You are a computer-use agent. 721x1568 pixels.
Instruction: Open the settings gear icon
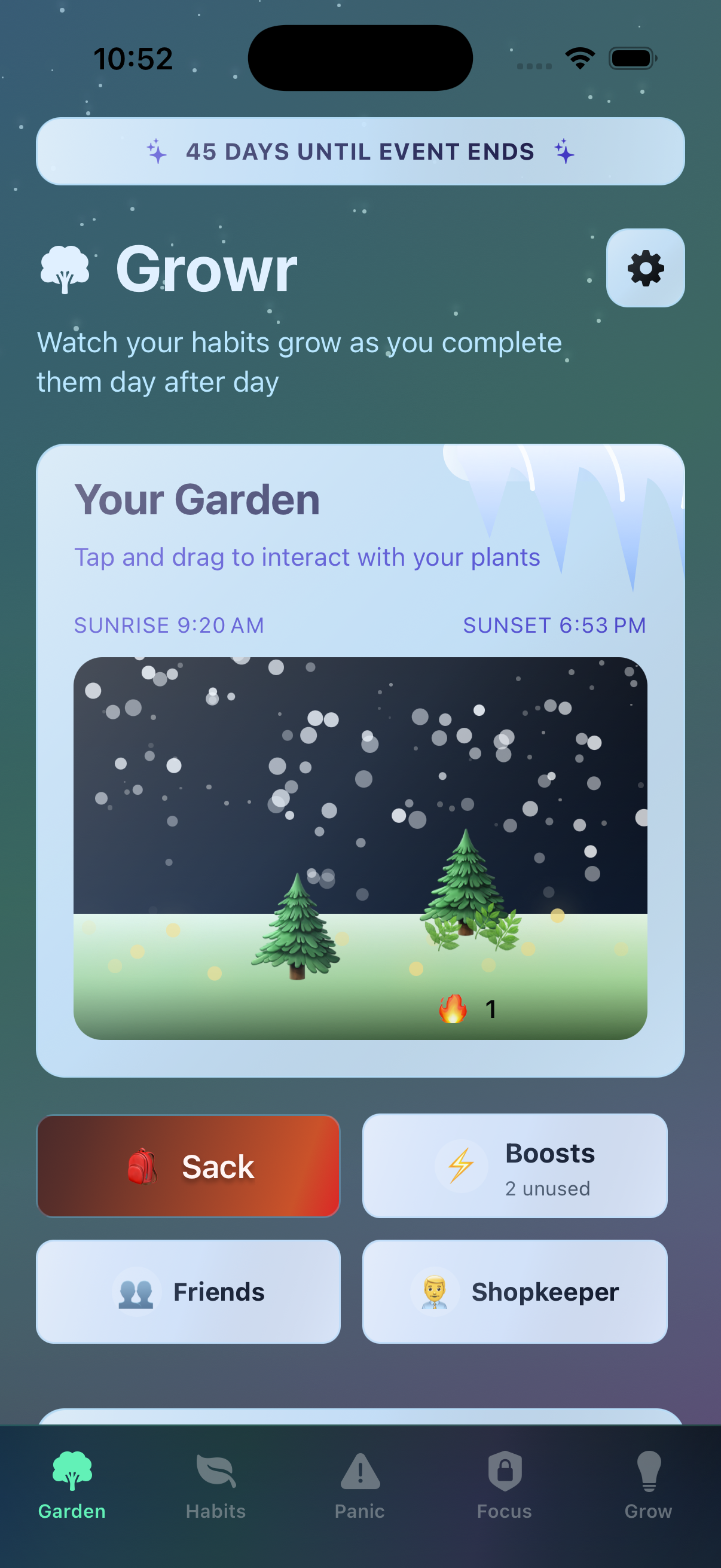[x=645, y=269]
